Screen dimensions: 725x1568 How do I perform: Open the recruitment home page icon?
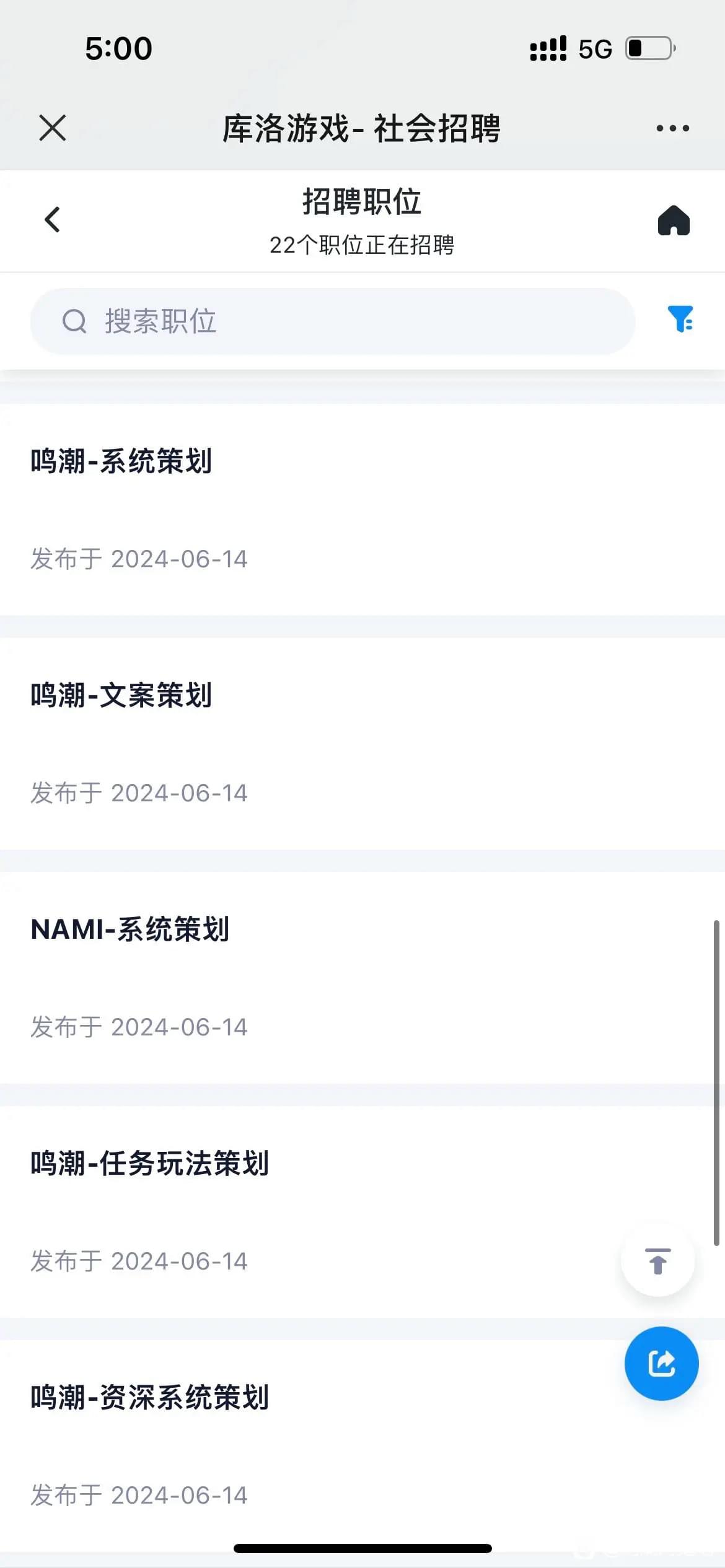click(x=674, y=220)
